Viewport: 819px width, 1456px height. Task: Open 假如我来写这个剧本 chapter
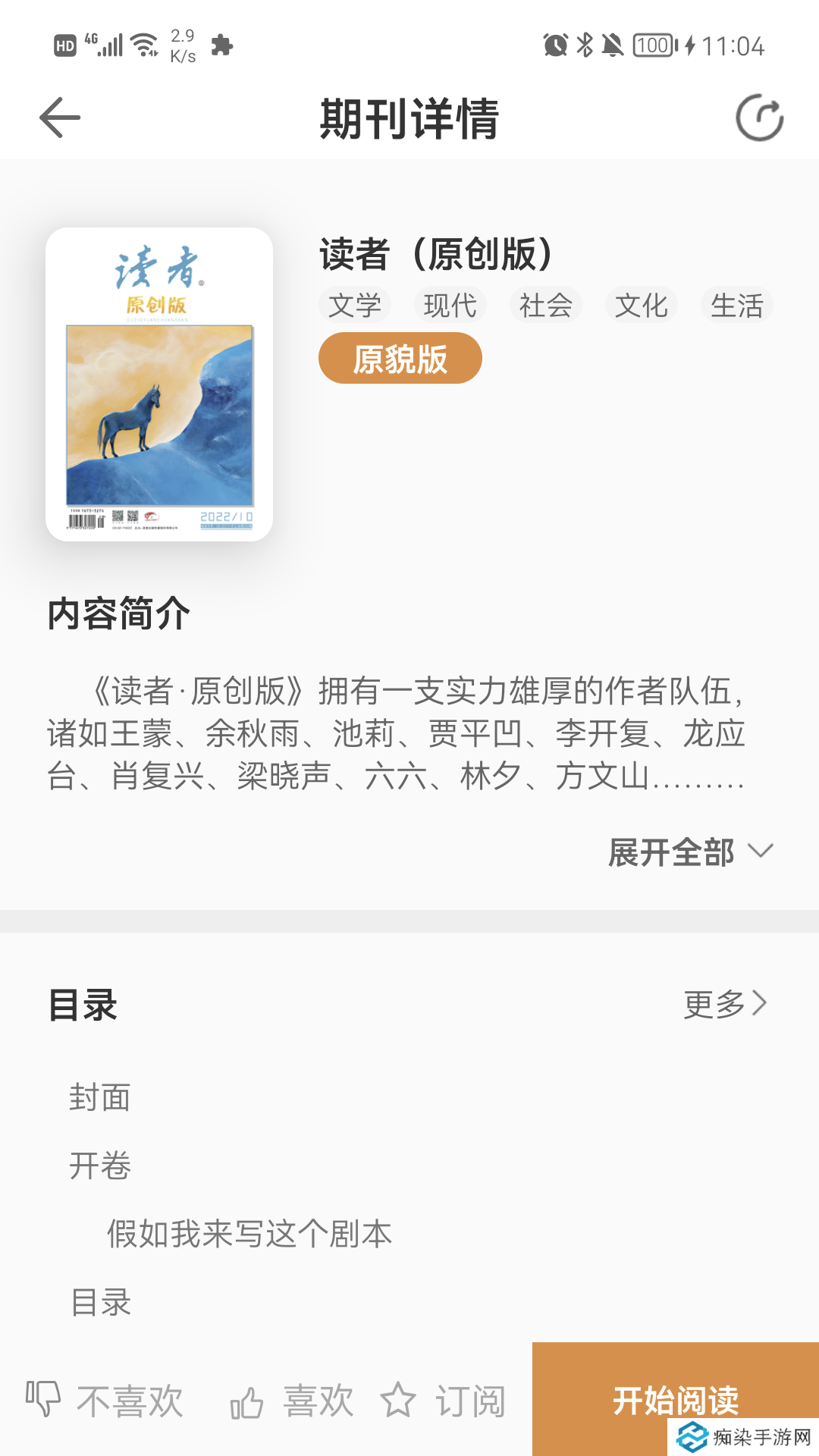(x=248, y=1232)
